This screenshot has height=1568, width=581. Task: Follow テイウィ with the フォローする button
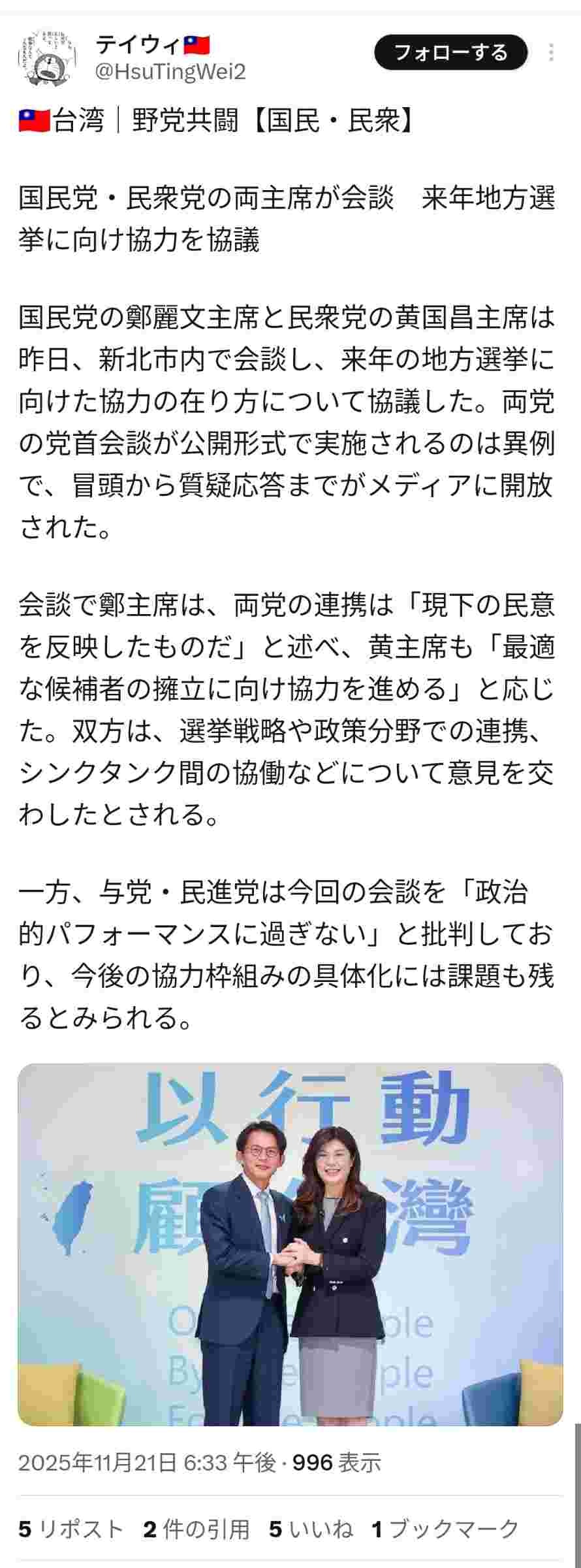coord(450,52)
